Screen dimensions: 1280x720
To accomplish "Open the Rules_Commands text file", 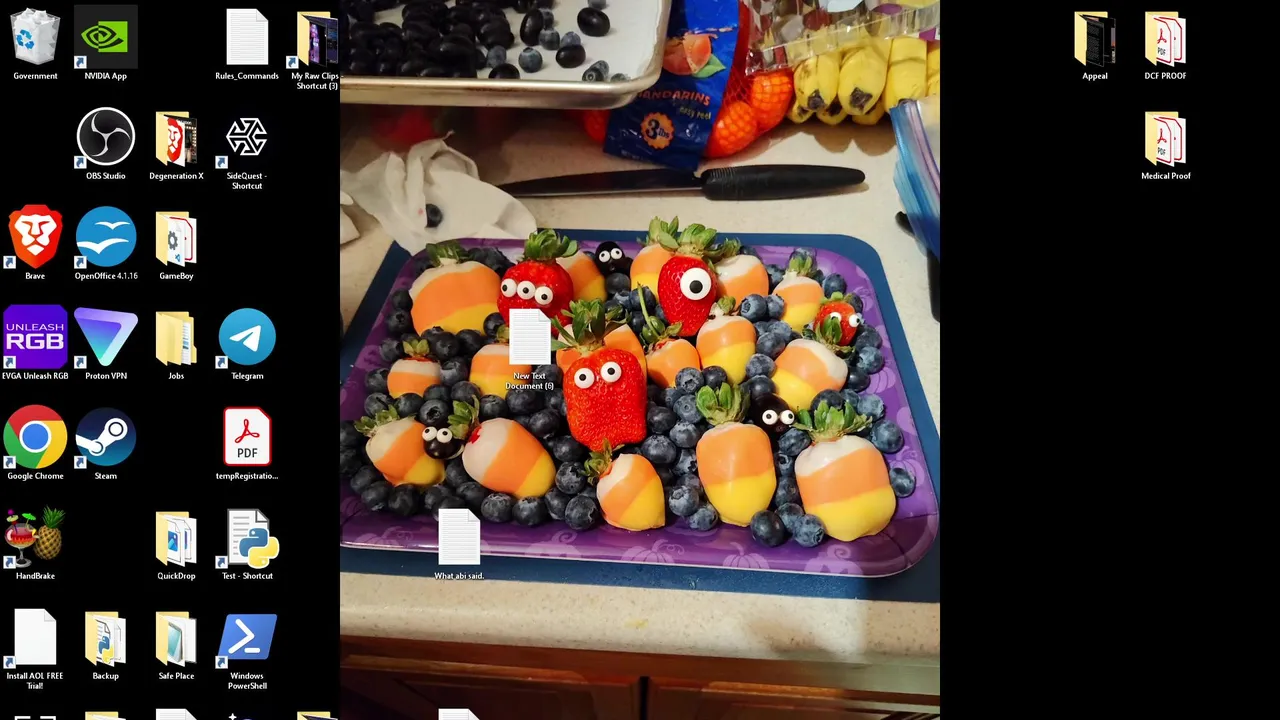I will (x=247, y=38).
